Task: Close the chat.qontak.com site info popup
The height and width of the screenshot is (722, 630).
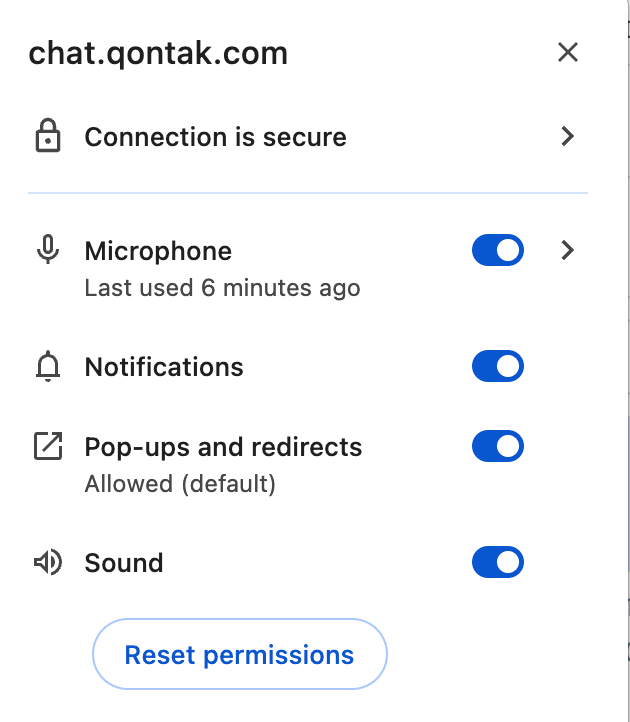Action: point(567,52)
